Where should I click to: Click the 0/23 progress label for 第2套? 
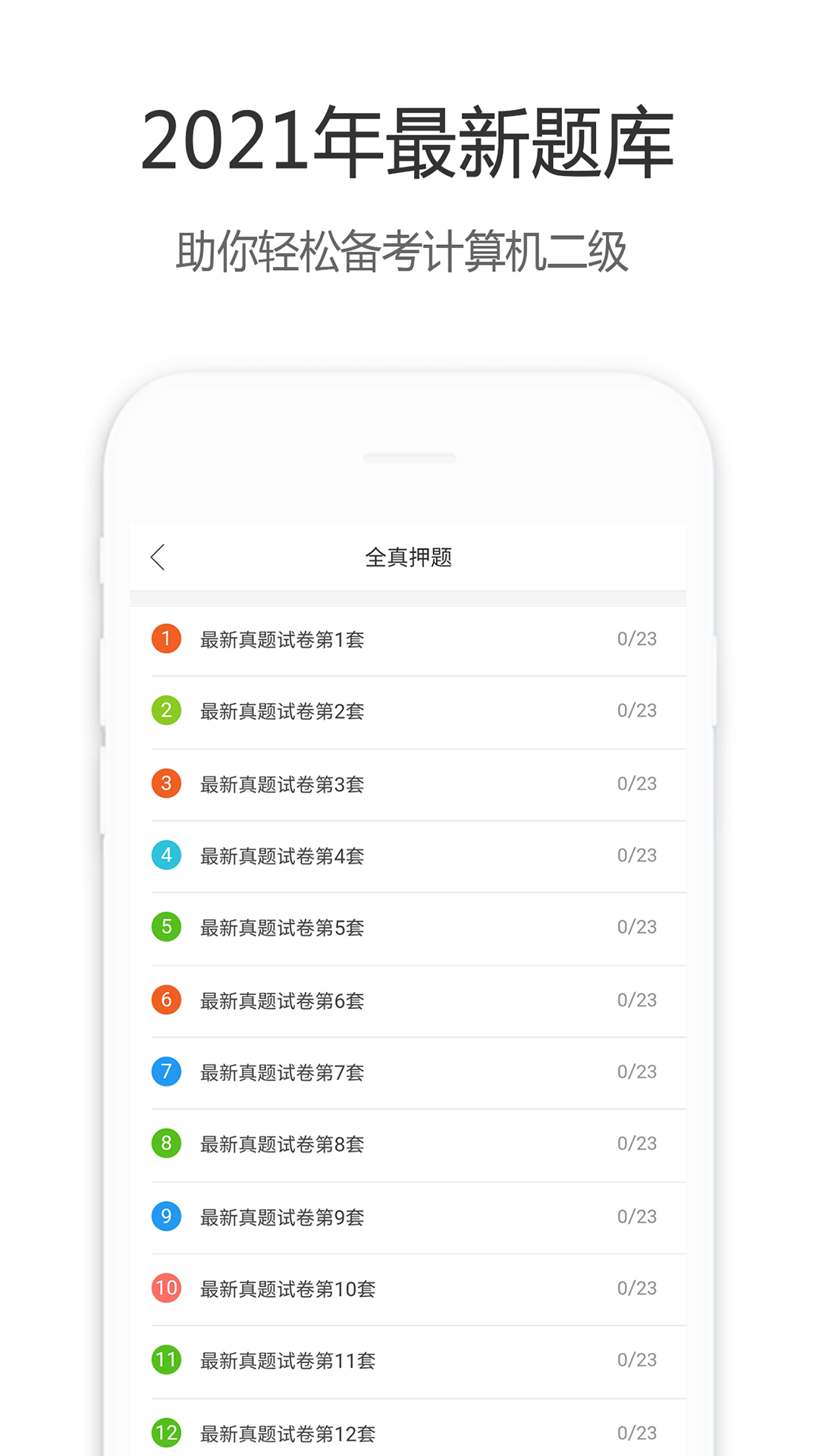point(637,711)
